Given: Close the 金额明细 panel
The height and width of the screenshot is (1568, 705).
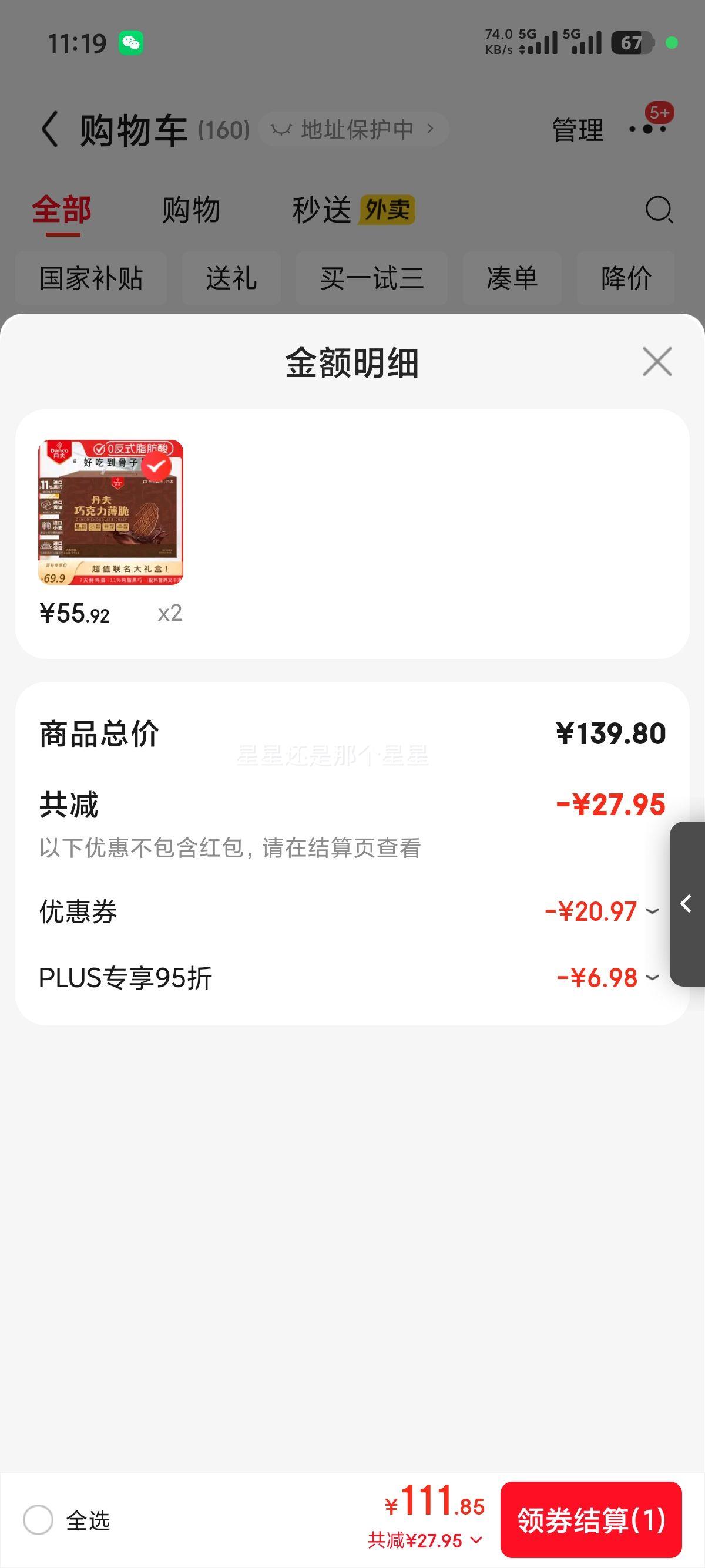Looking at the screenshot, I should 657,361.
